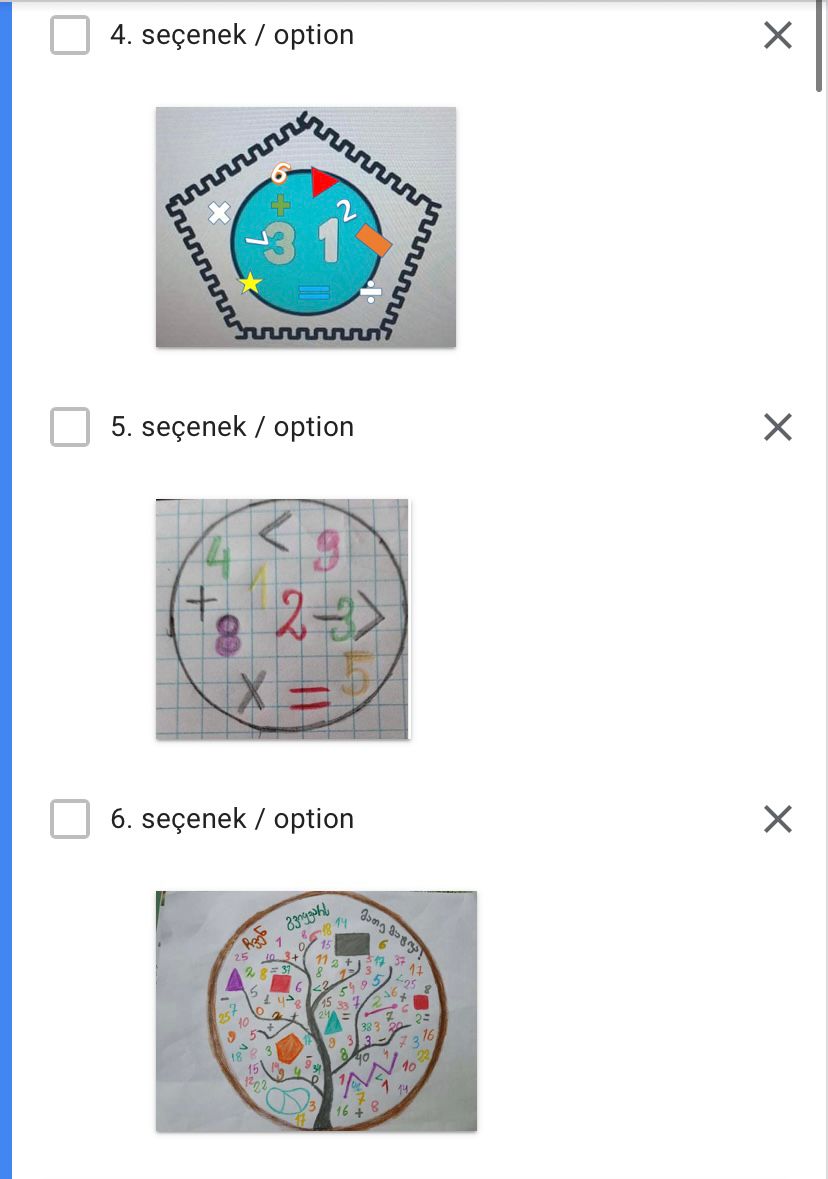Edit the "5. seçenek / option" label
This screenshot has width=828, height=1179.
(233, 426)
